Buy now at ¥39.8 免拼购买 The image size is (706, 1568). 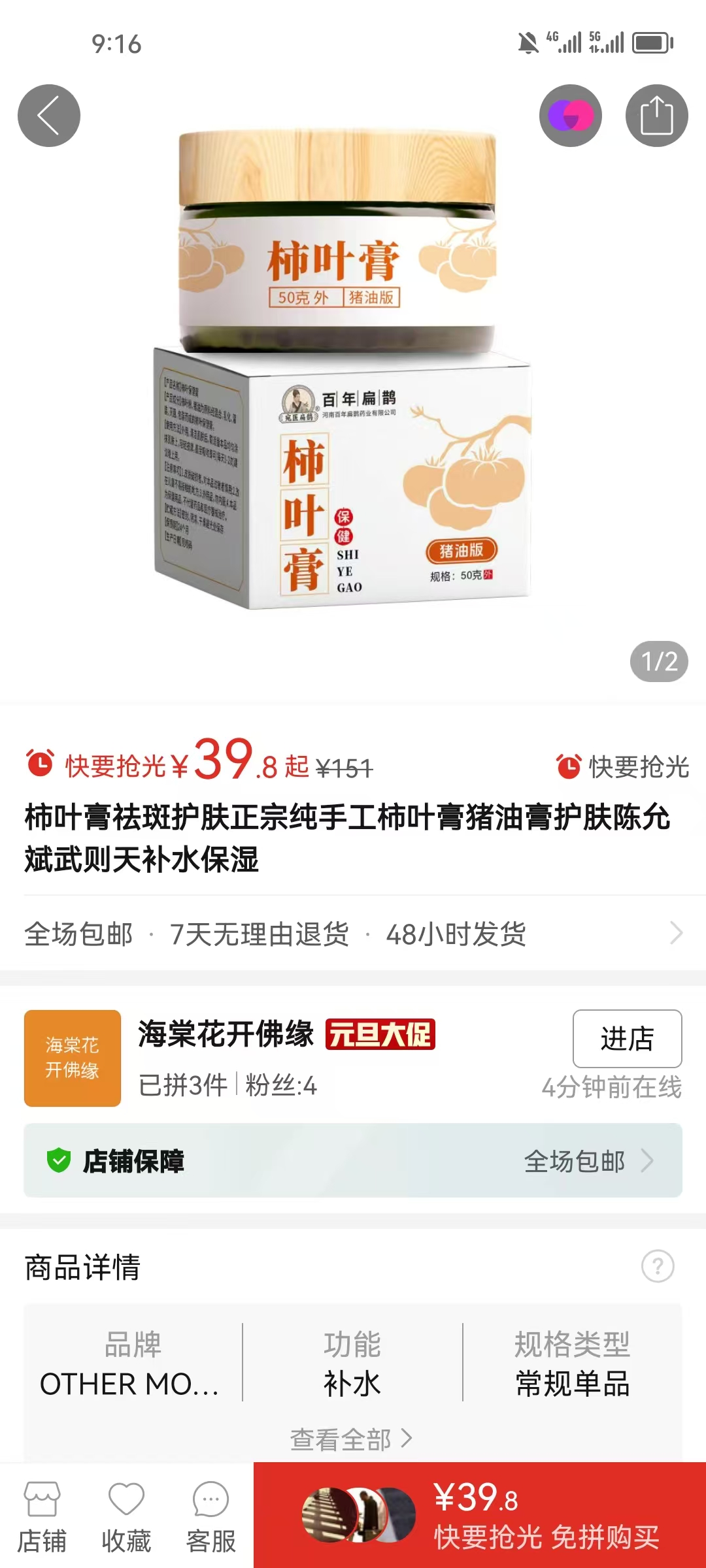480,1516
